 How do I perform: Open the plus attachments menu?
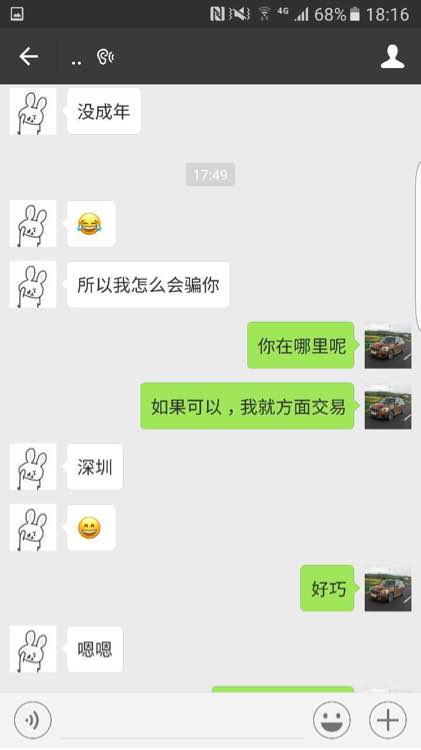coord(388,719)
